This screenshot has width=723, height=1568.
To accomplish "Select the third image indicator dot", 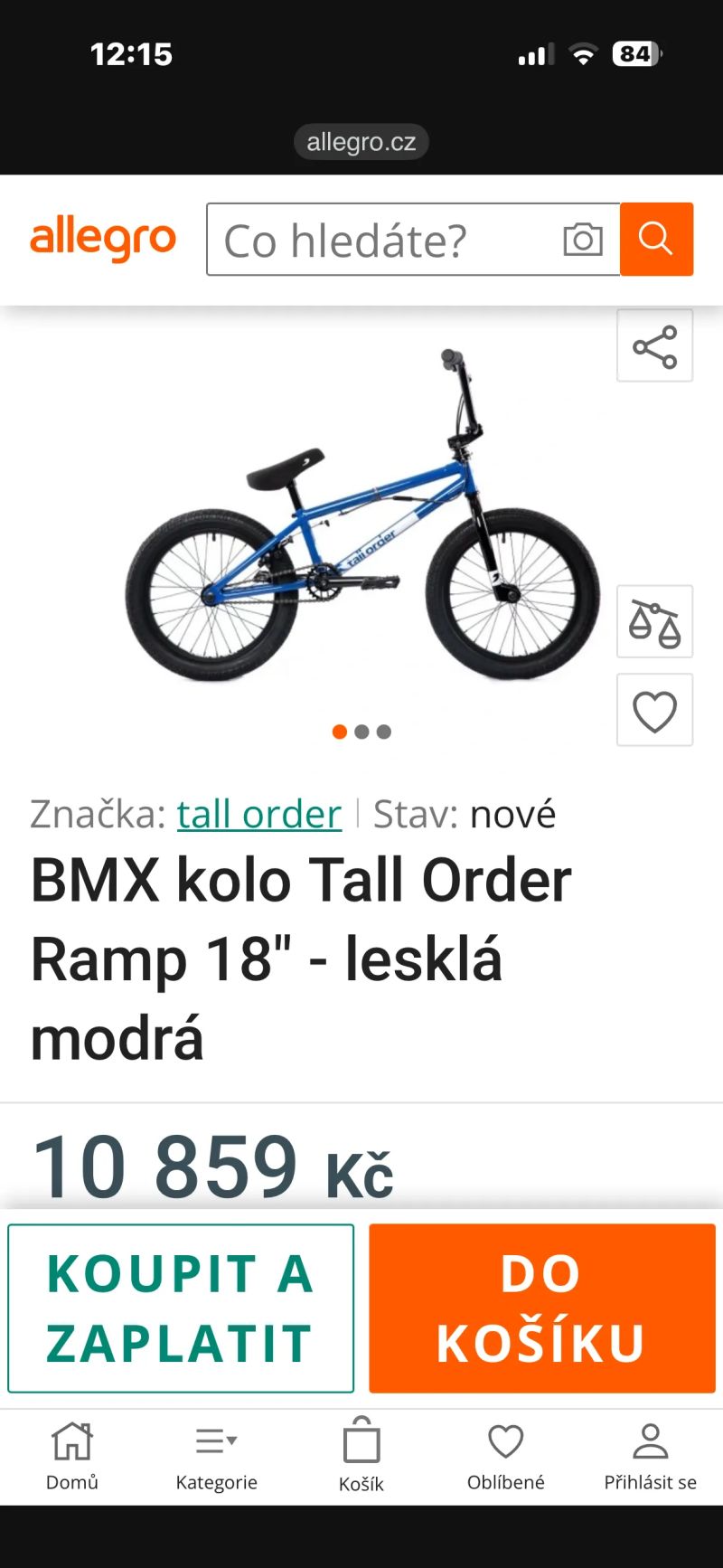I will point(383,732).
